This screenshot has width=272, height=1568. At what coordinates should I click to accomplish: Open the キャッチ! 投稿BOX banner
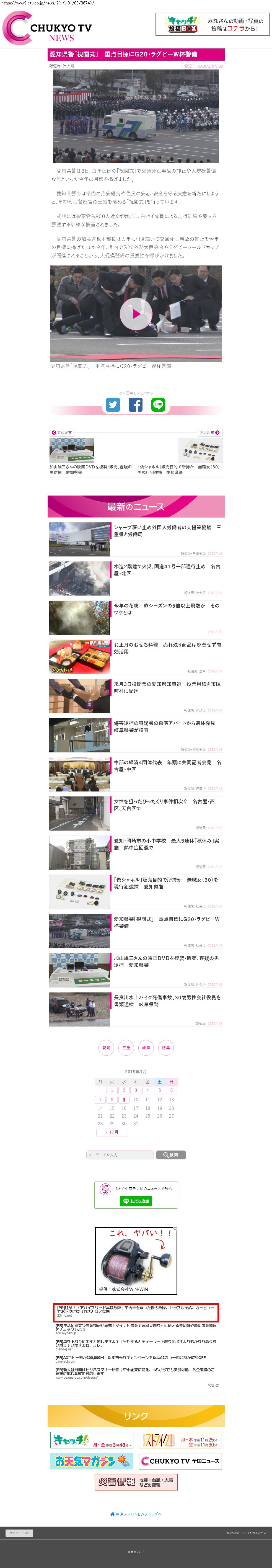[212, 24]
